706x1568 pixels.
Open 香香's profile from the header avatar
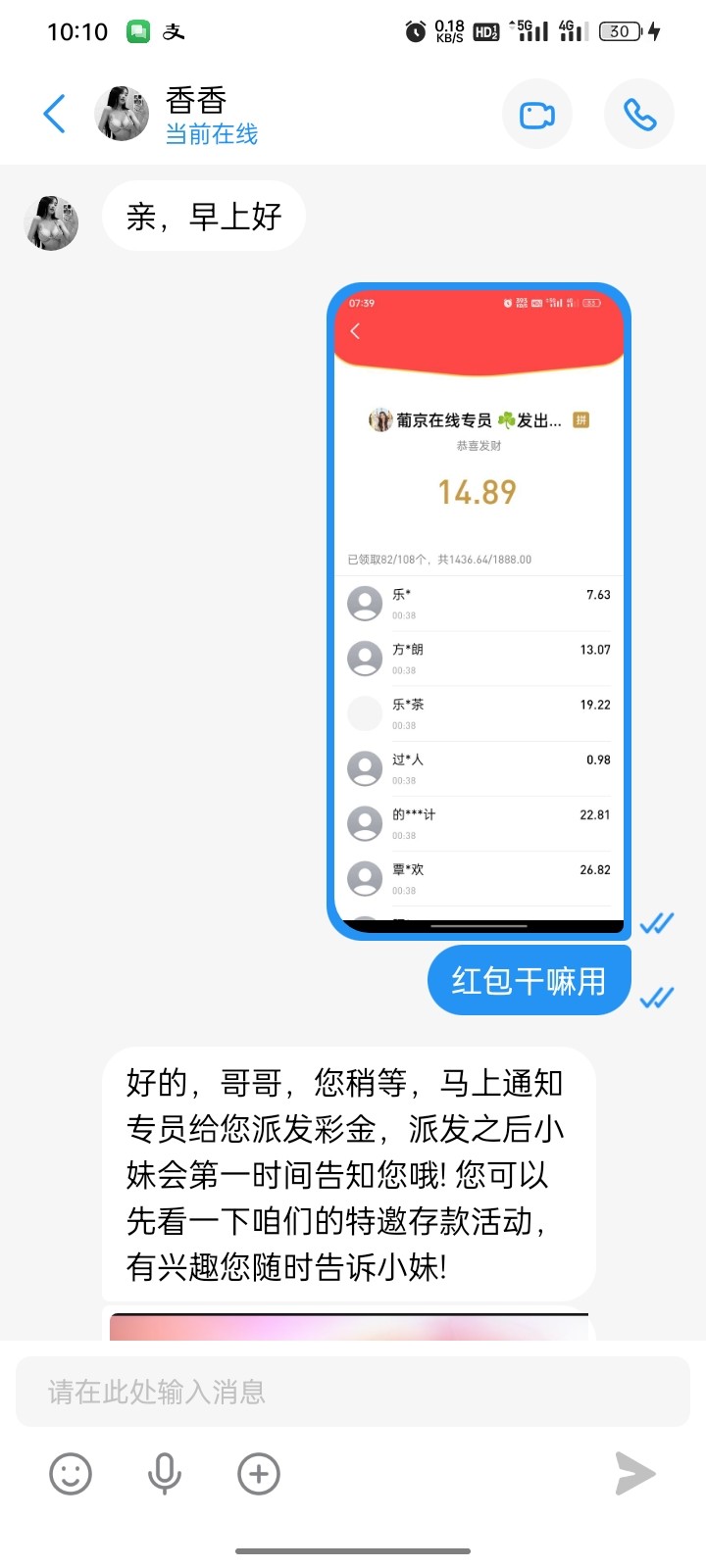122,114
